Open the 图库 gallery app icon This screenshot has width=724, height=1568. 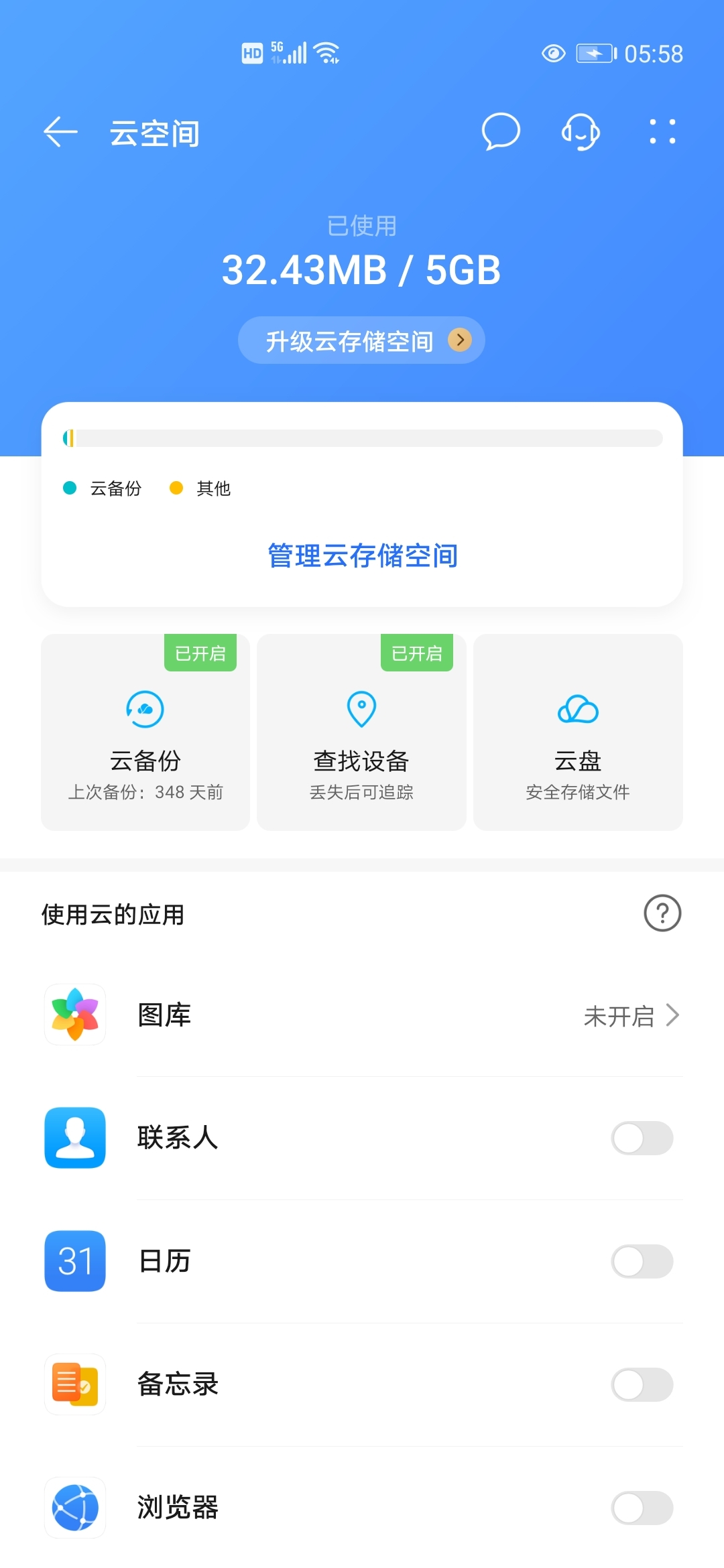pyautogui.click(x=74, y=1014)
